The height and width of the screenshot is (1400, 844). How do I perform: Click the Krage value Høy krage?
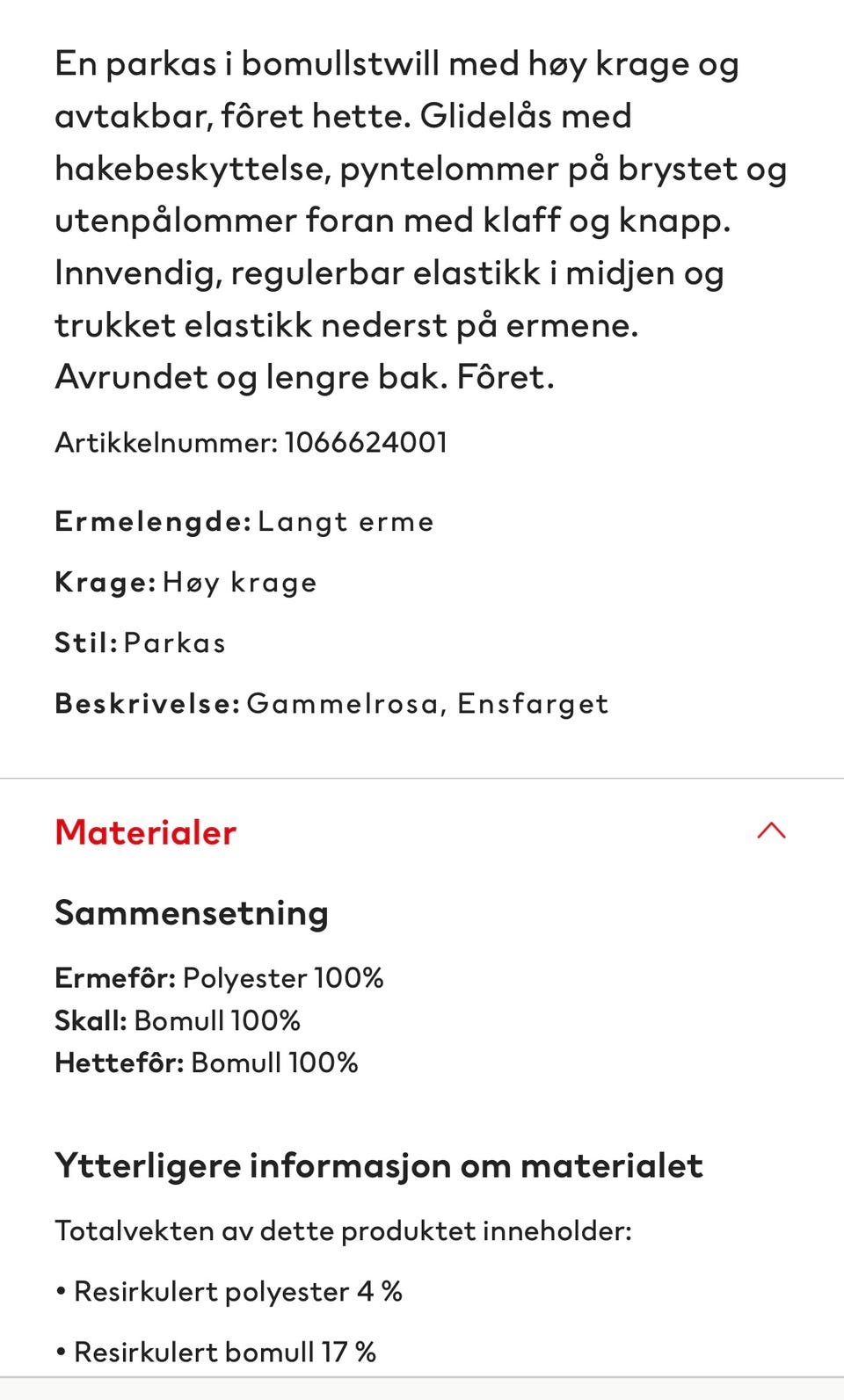(x=239, y=581)
